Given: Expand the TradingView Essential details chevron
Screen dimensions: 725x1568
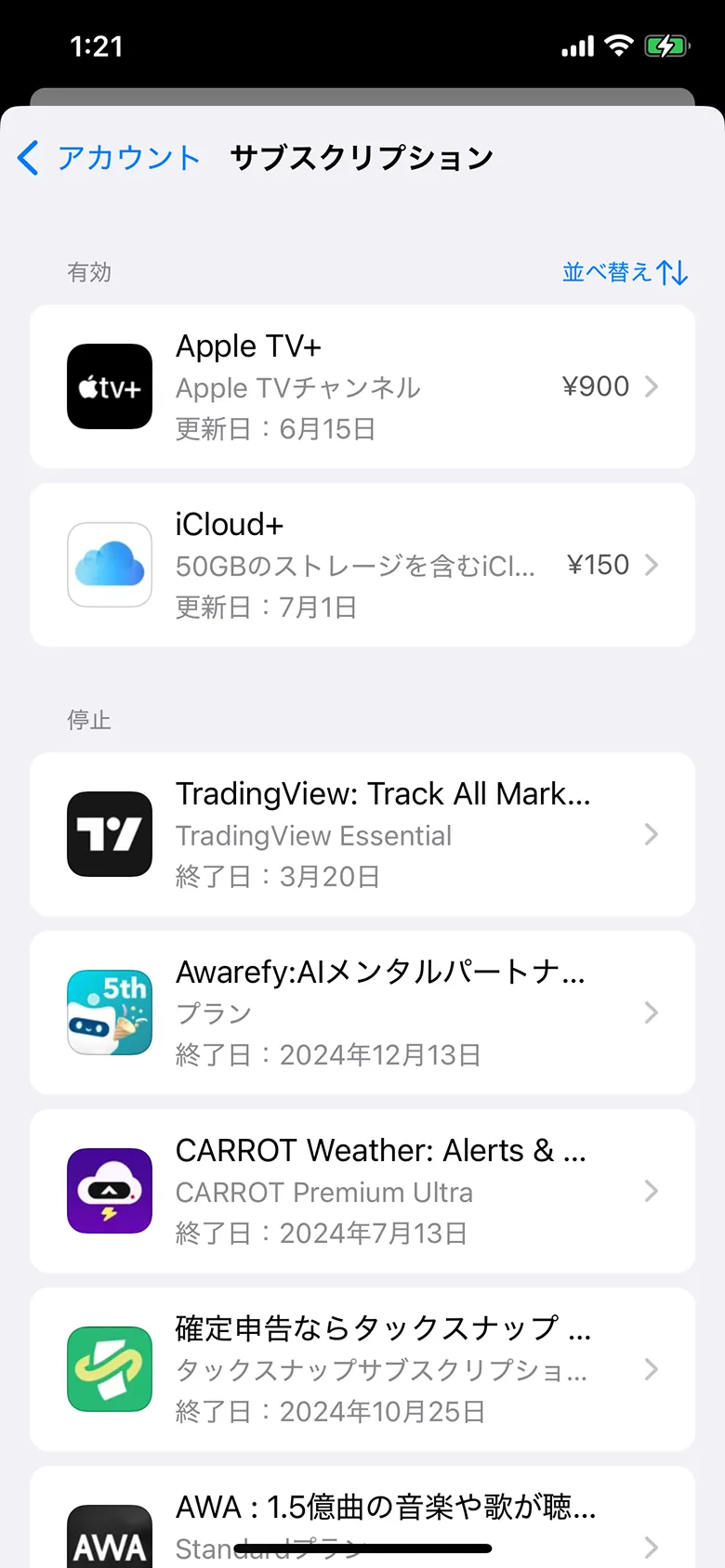Looking at the screenshot, I should [x=652, y=833].
